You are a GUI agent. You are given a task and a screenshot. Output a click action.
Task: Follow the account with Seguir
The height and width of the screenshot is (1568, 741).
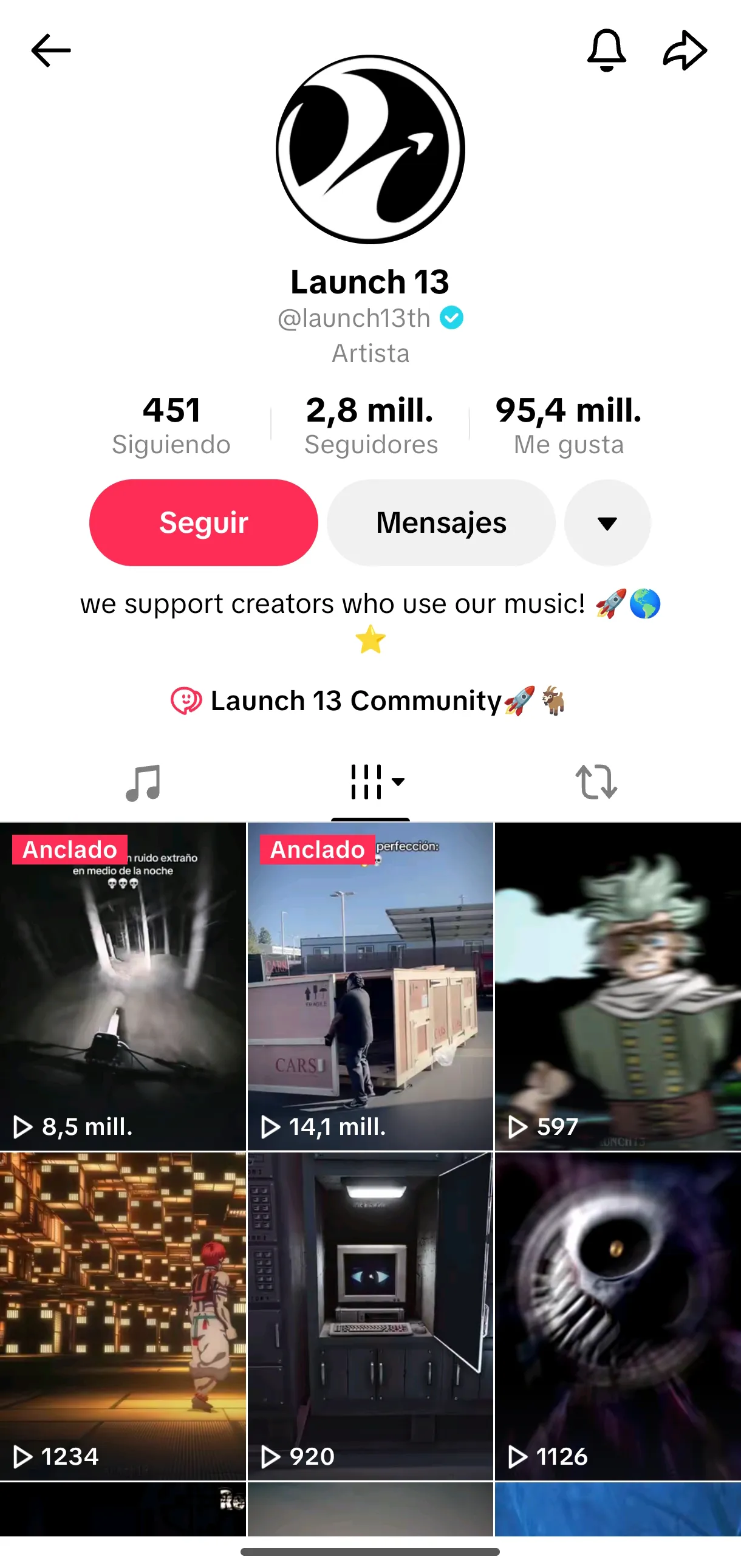204,522
